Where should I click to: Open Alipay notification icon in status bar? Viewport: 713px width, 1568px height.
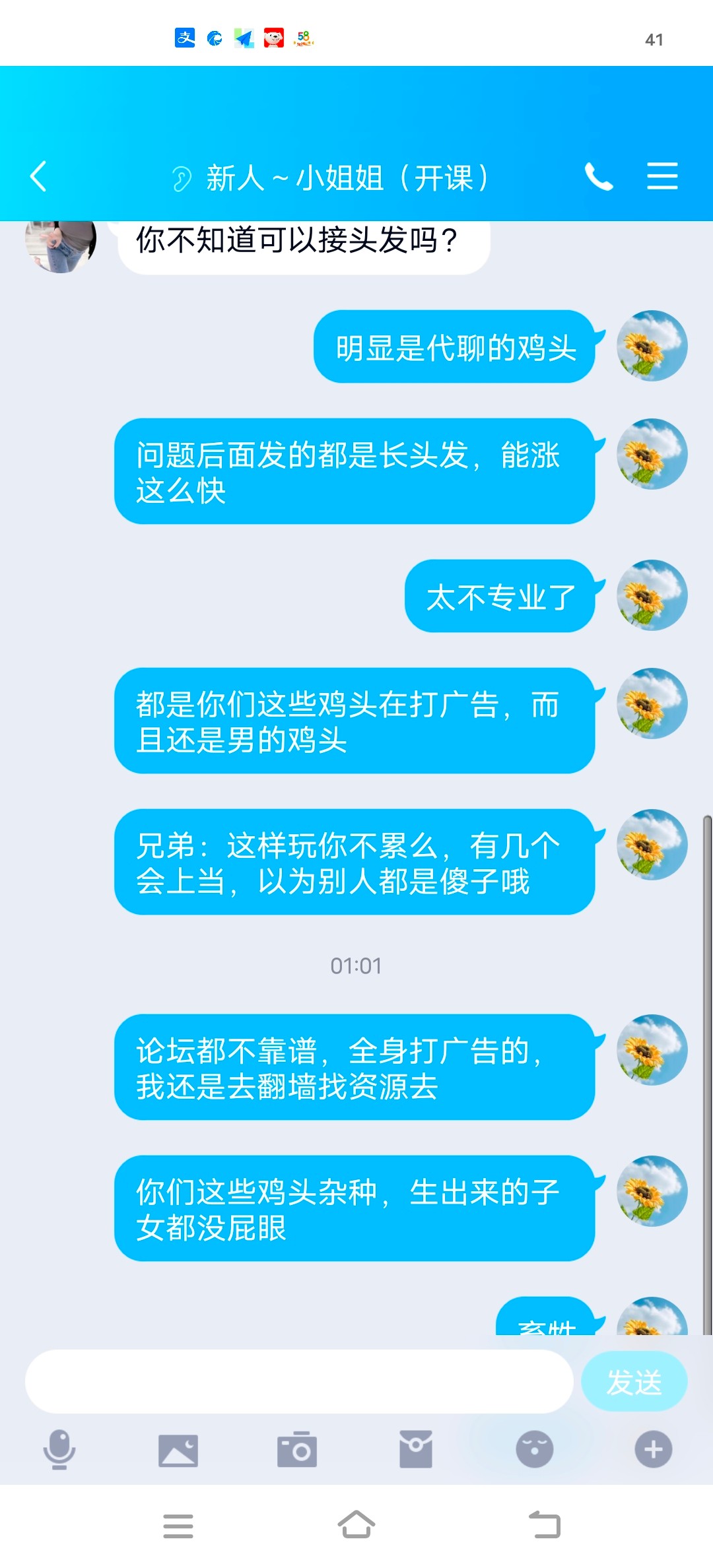tap(185, 38)
